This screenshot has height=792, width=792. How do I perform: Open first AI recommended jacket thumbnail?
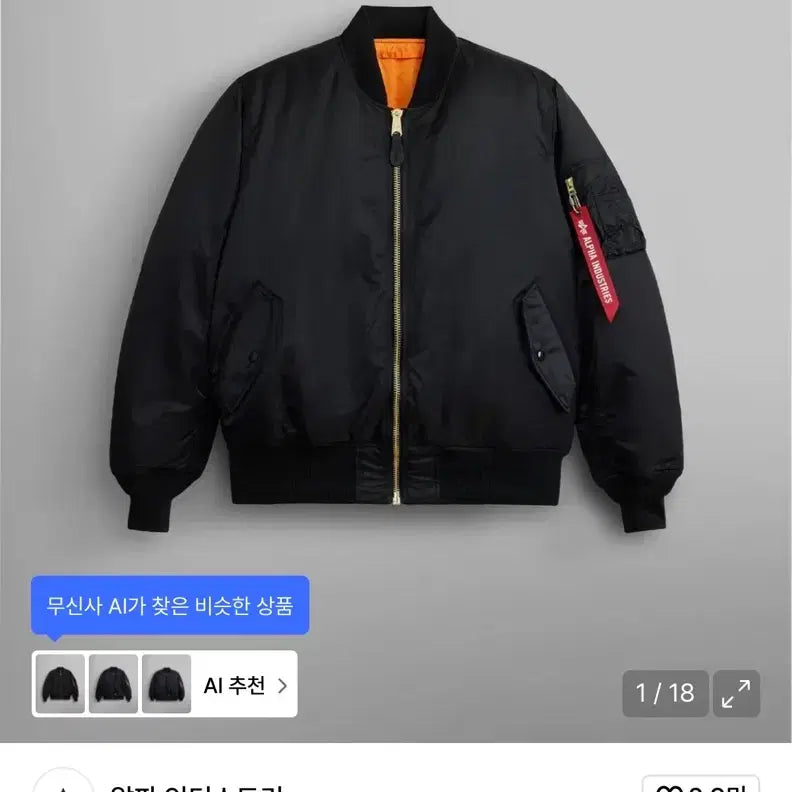[60, 684]
